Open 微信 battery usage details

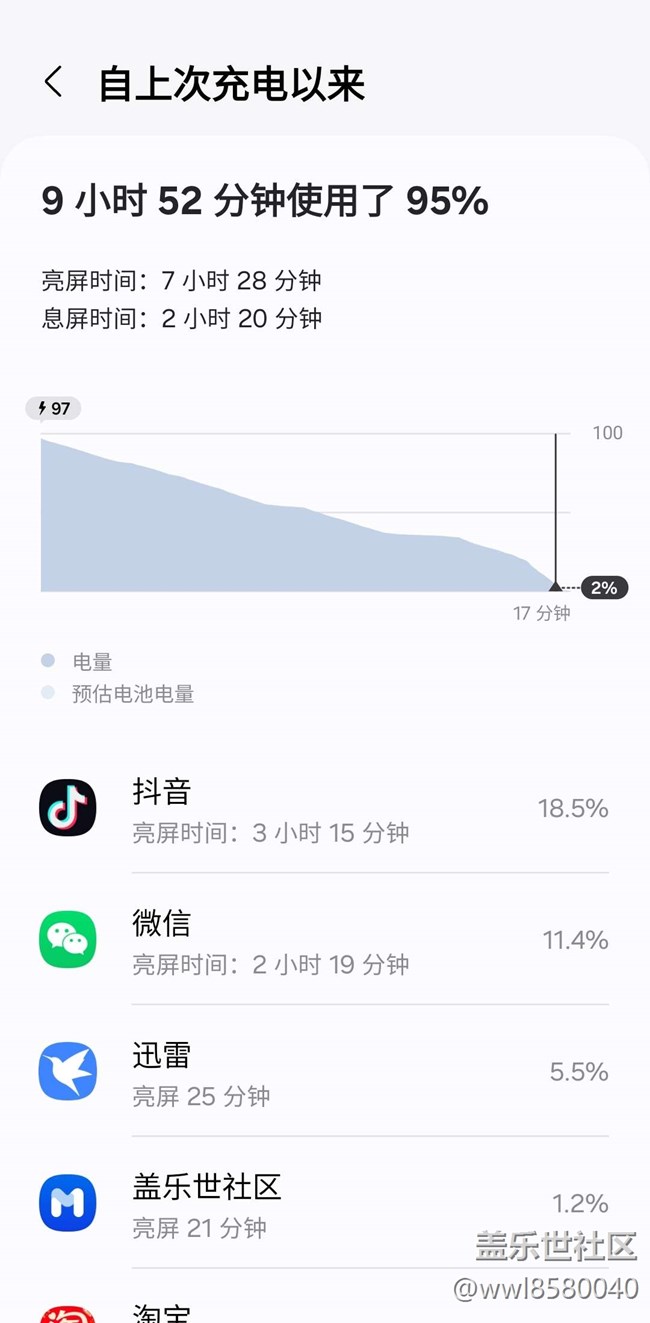click(325, 940)
